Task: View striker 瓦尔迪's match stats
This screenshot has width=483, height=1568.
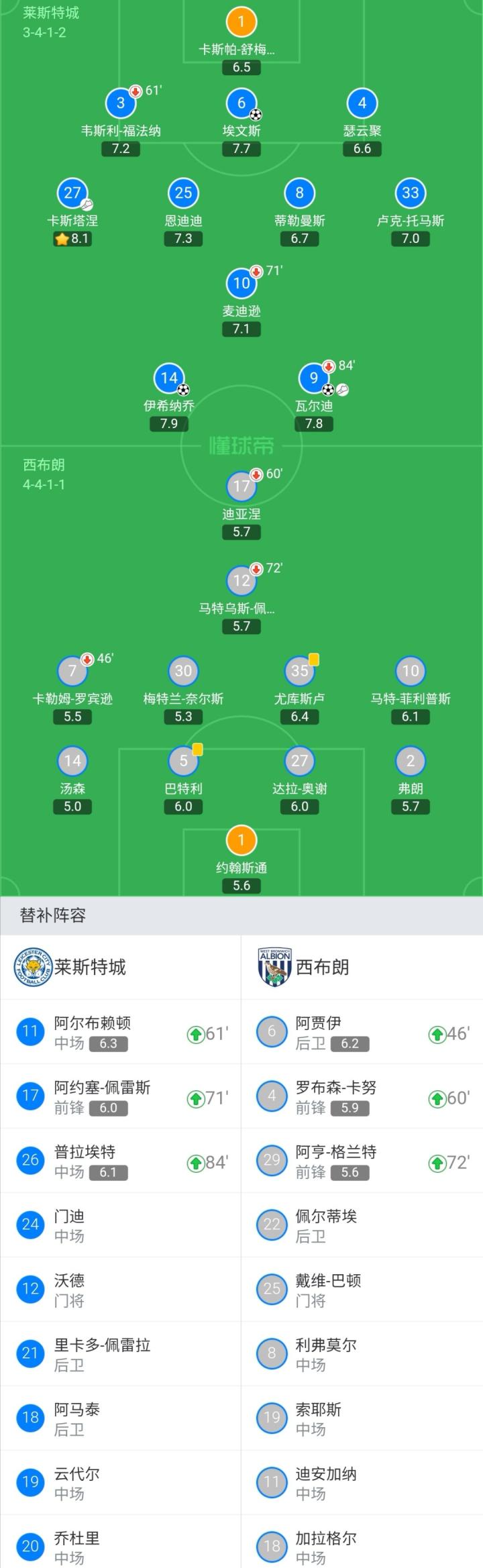Action: pyautogui.click(x=313, y=378)
